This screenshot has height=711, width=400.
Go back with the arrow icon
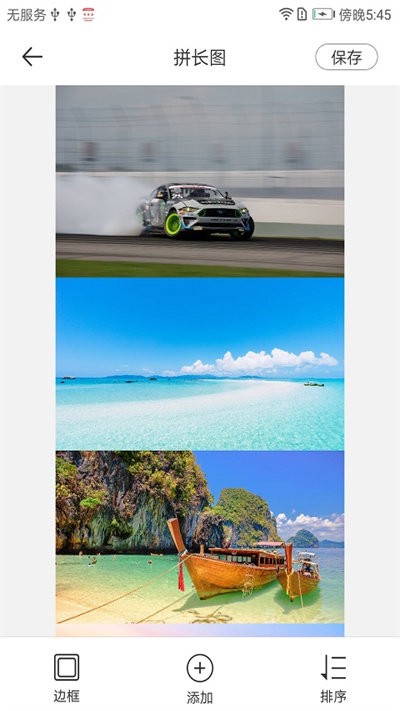32,57
